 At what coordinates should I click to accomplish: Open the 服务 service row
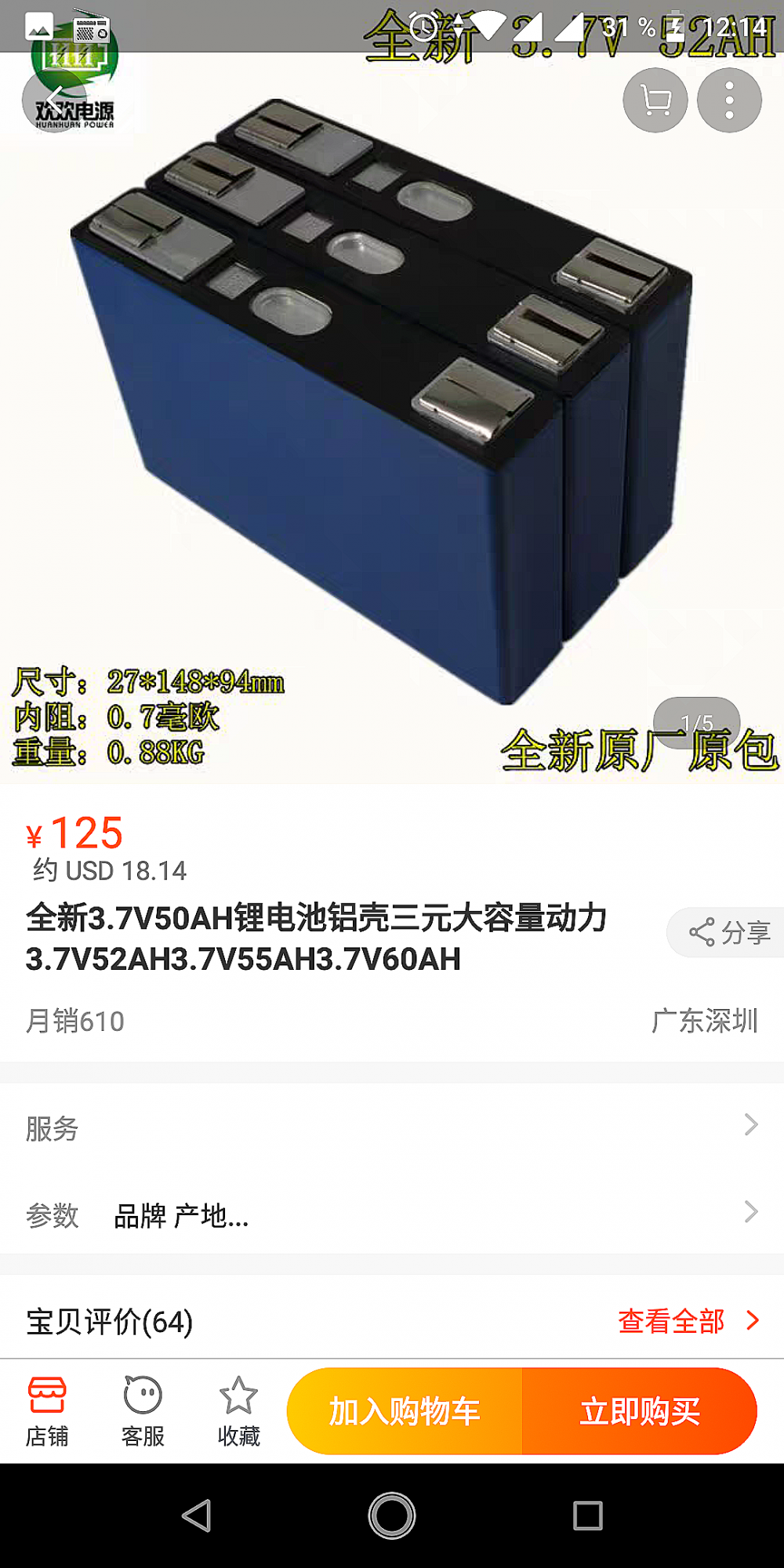pyautogui.click(x=392, y=1127)
